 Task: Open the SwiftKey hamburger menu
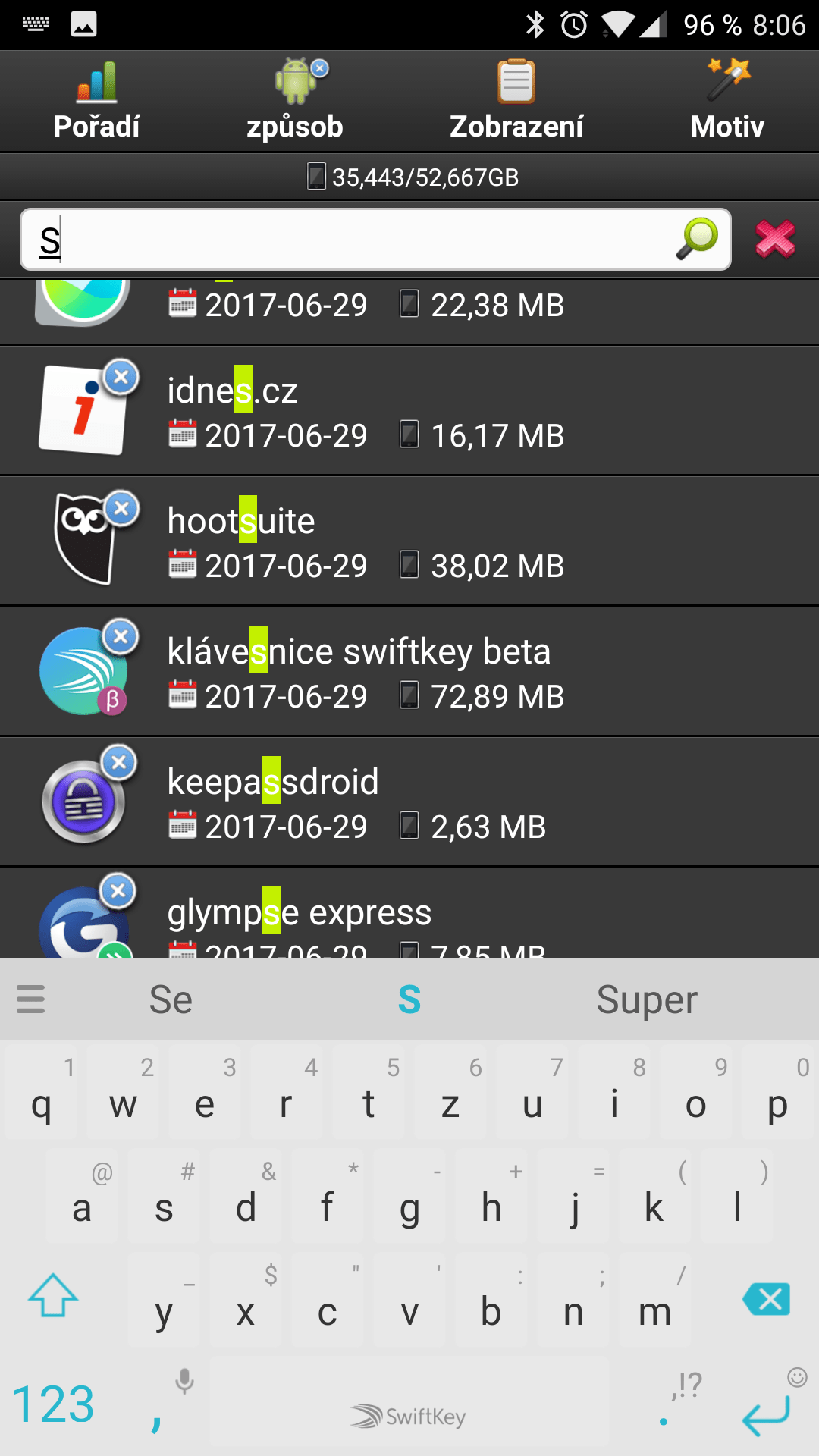tap(30, 999)
